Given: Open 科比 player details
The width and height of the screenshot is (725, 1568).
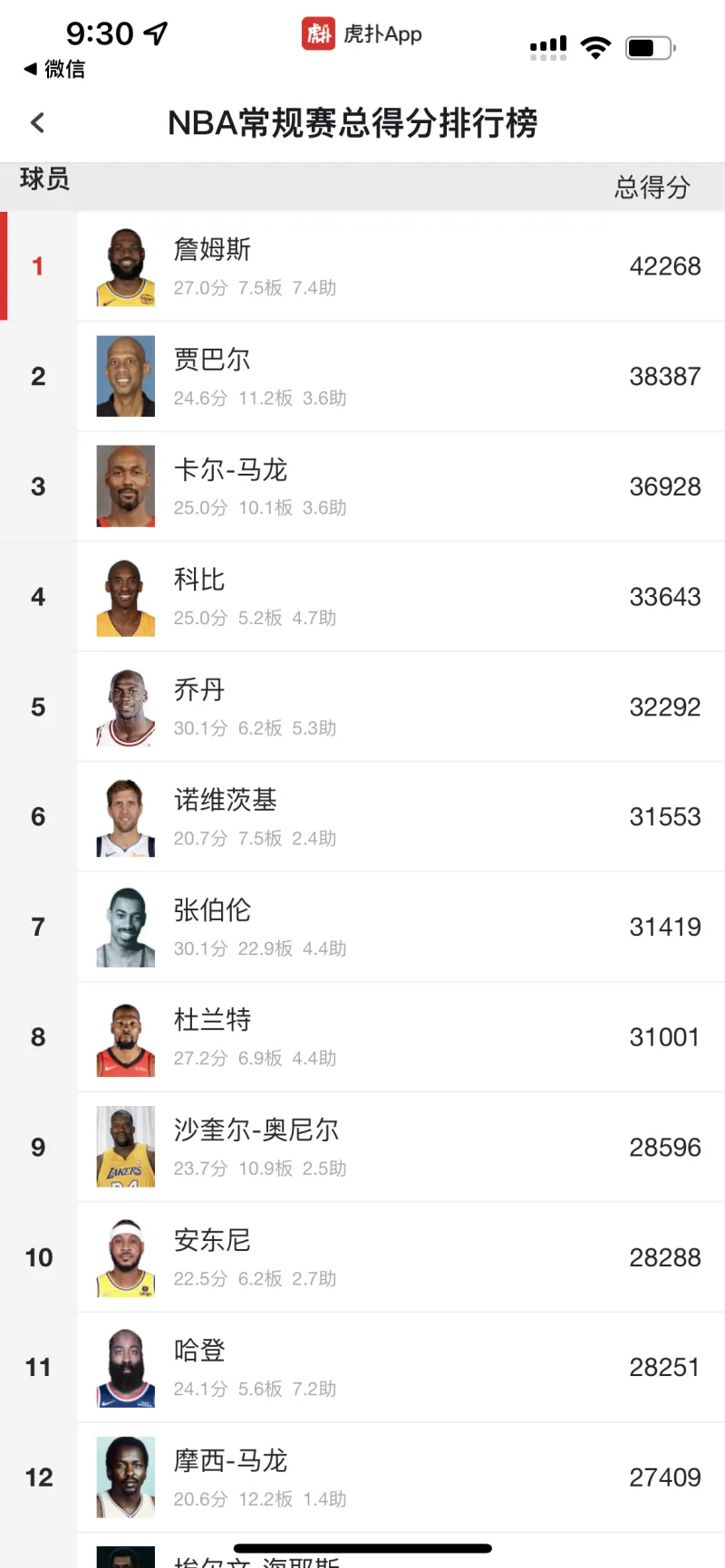Looking at the screenshot, I should pos(362,597).
